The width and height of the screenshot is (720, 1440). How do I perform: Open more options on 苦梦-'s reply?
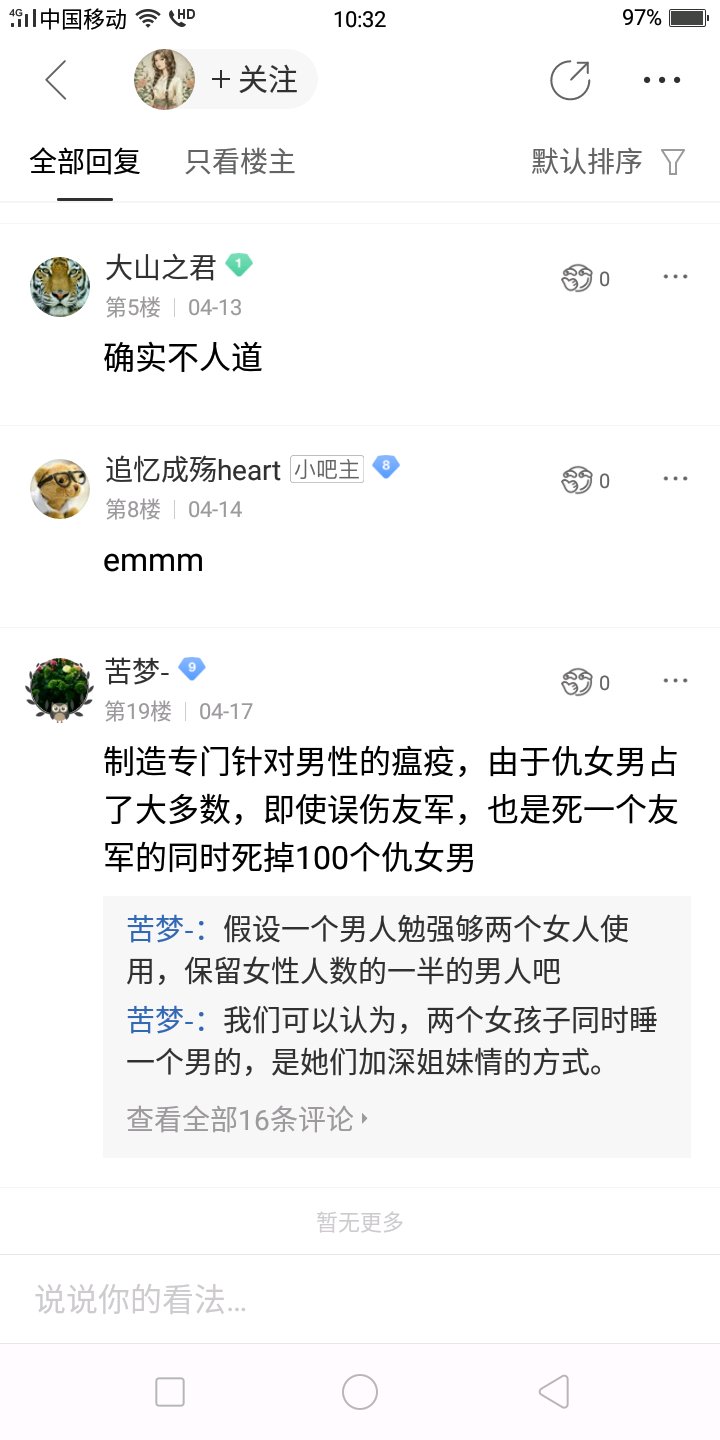click(675, 681)
